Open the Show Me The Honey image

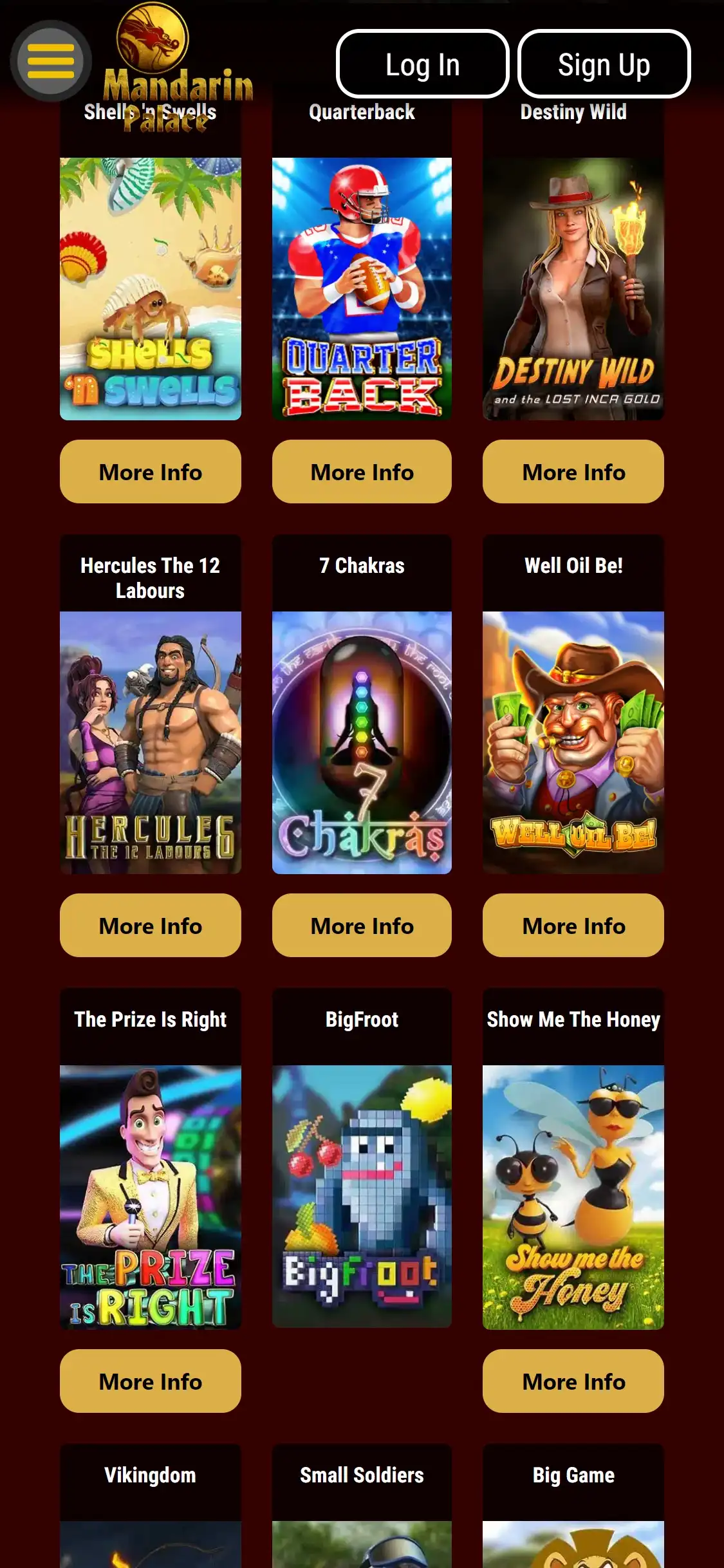click(573, 1197)
